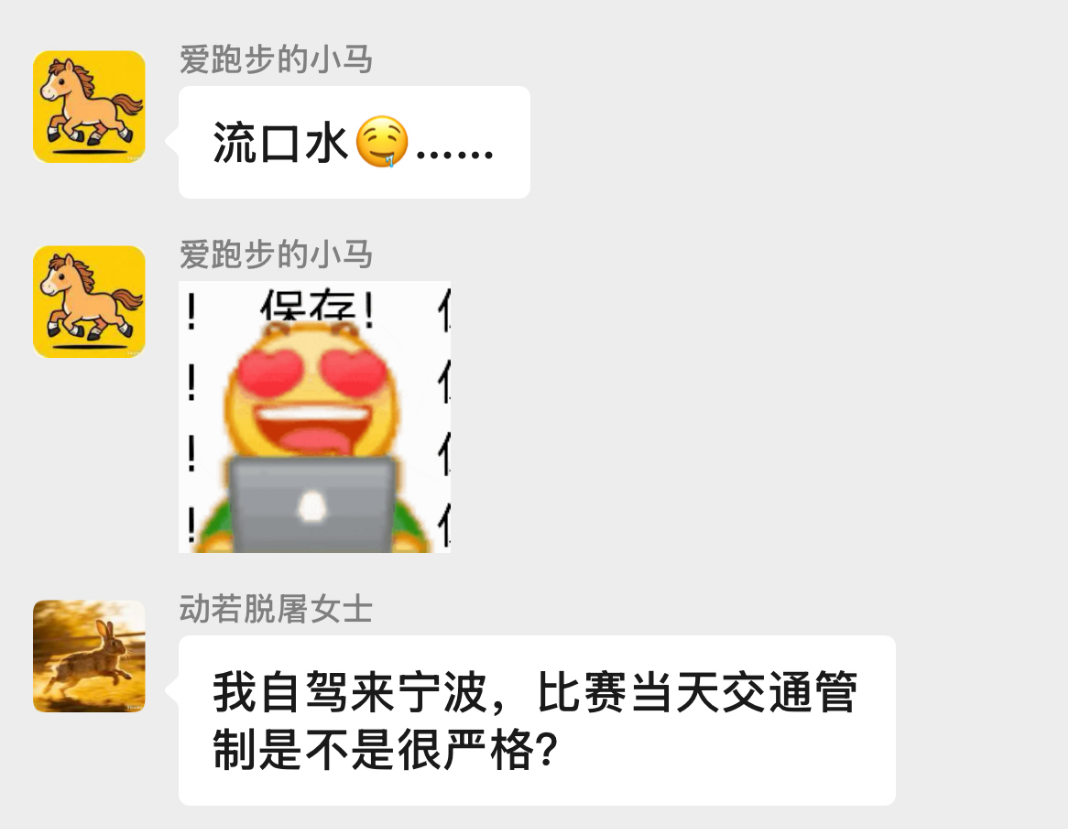Open 动若脱屠女士's rabbit avatar profile
Viewport: 1068px width, 829px height.
click(89, 656)
